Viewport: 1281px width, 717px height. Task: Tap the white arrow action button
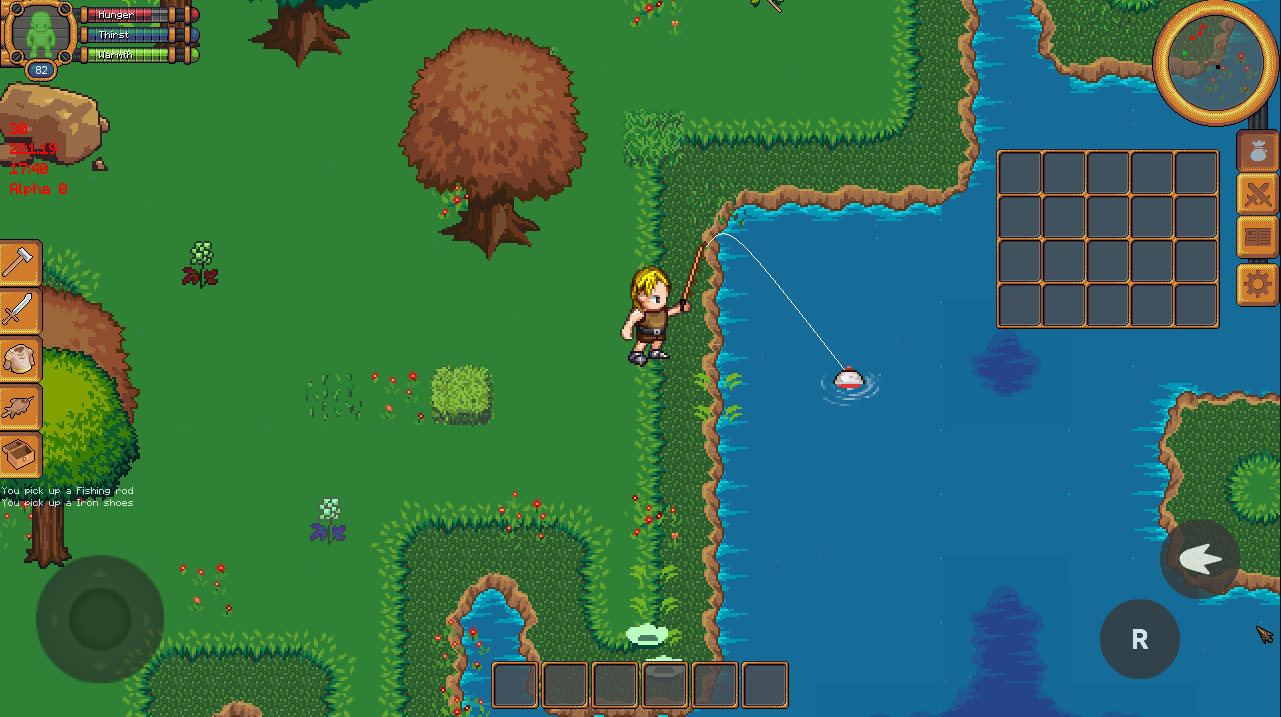[x=1200, y=559]
